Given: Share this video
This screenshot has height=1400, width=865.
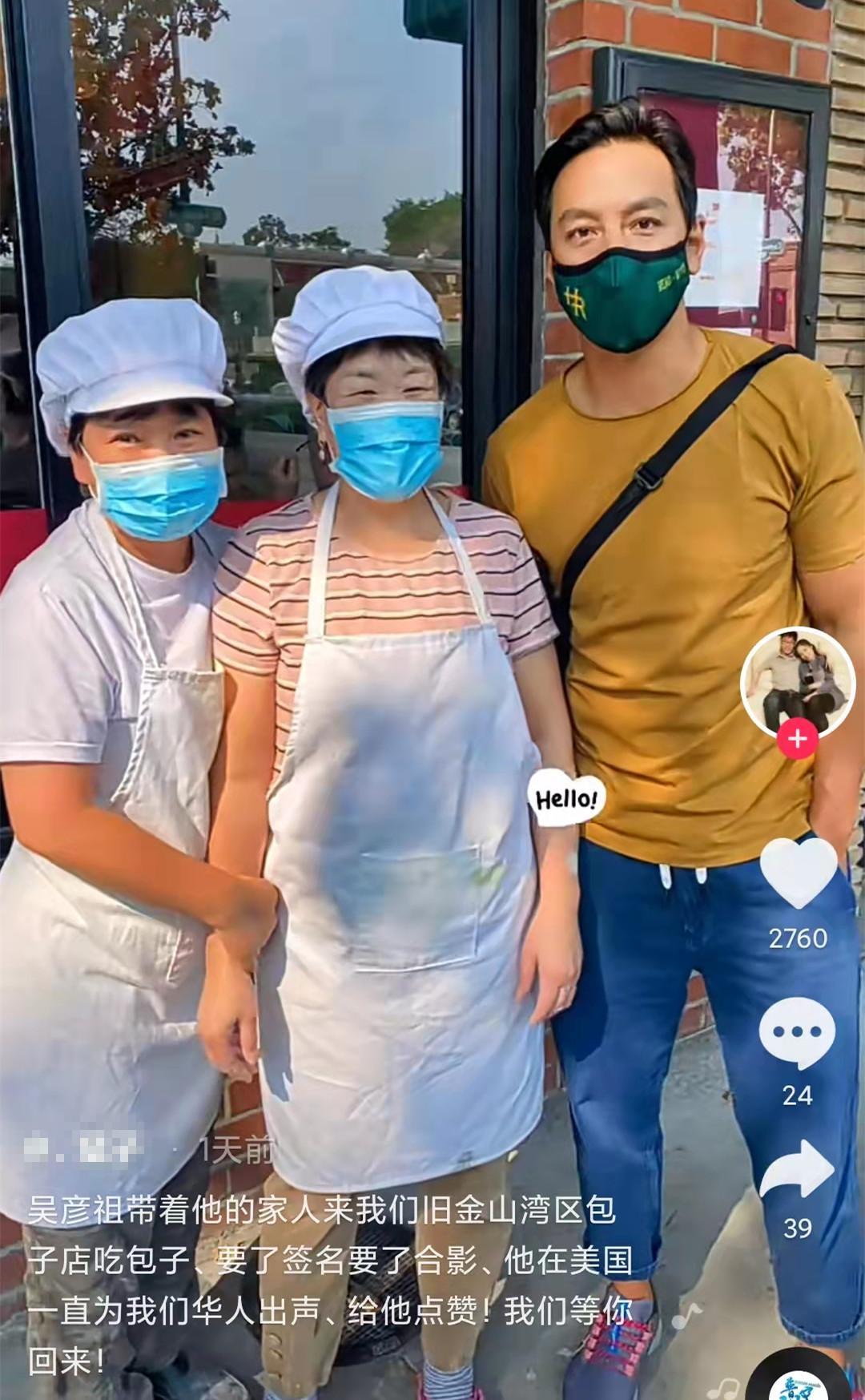Looking at the screenshot, I should [796, 1170].
